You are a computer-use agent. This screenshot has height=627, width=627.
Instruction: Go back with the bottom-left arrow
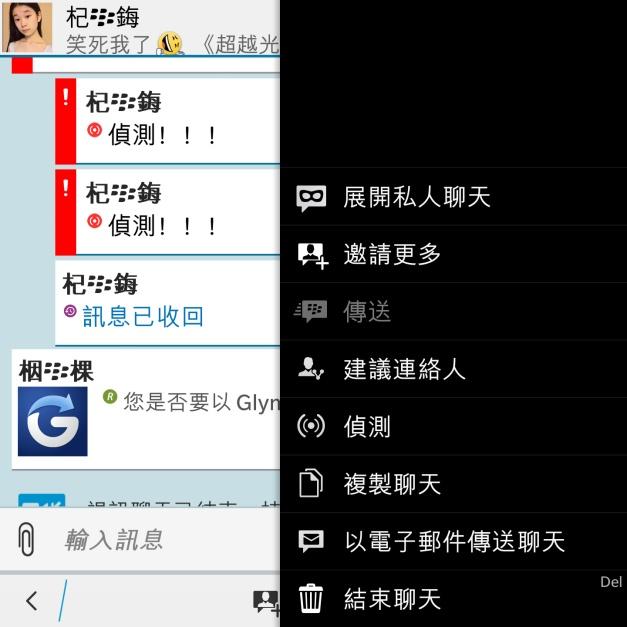(x=31, y=600)
